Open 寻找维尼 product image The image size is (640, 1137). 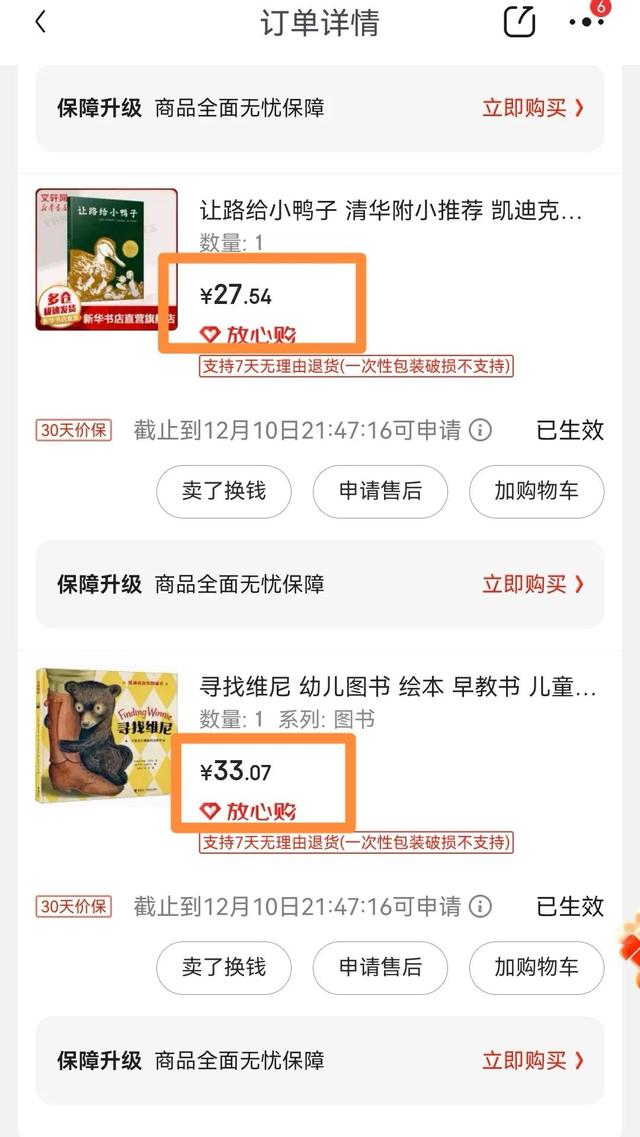pyautogui.click(x=107, y=735)
